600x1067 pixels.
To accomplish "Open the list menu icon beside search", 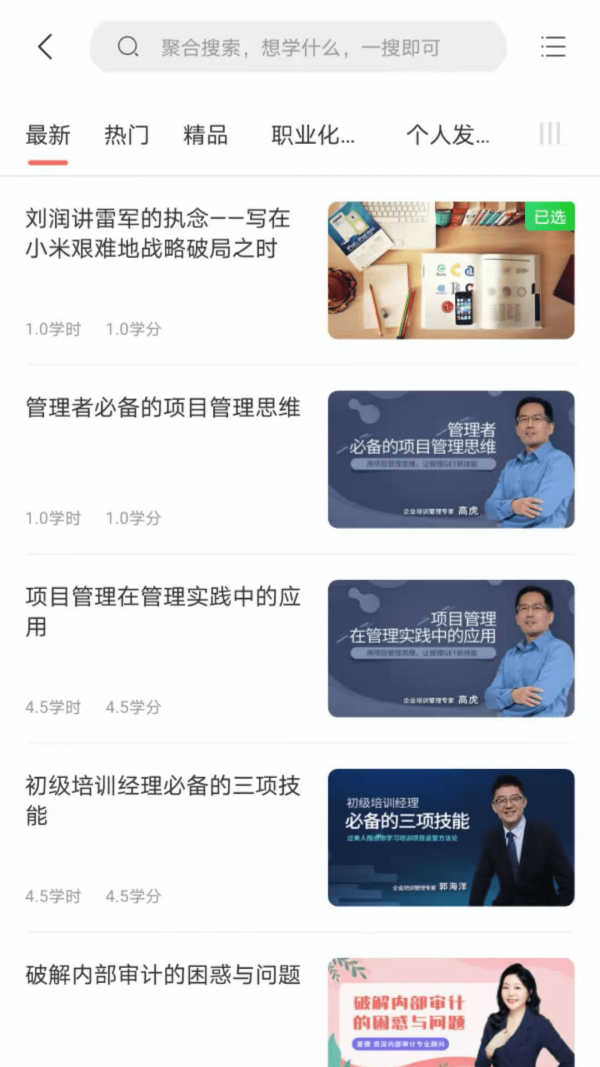I will (553, 47).
